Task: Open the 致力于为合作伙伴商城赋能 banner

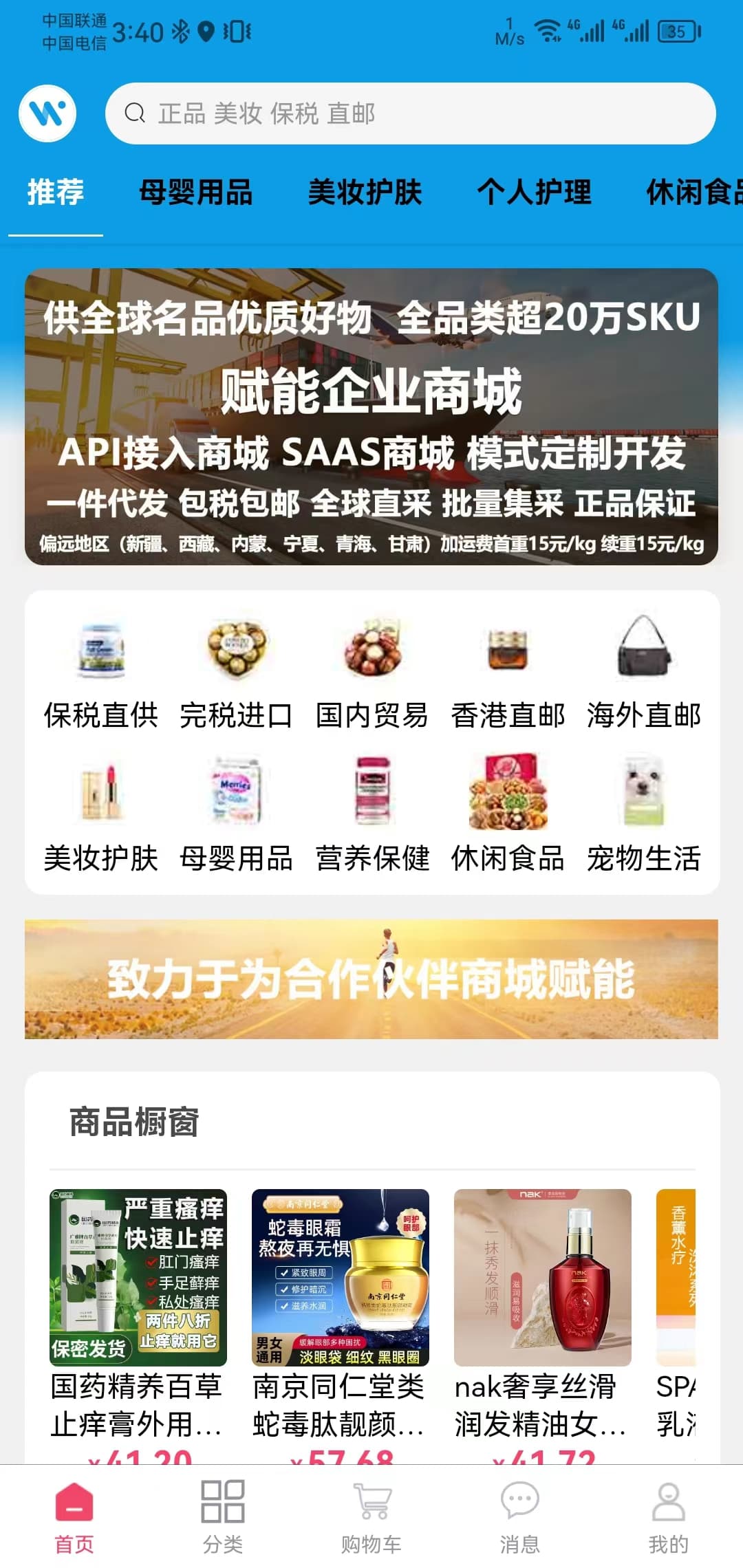Action: (371, 979)
